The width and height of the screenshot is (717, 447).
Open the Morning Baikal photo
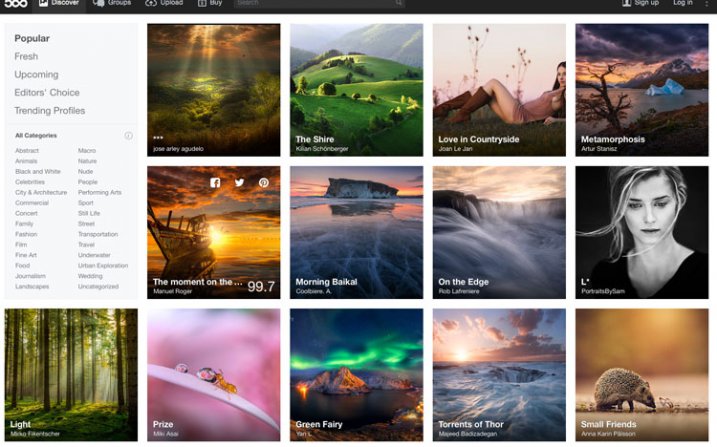356,232
